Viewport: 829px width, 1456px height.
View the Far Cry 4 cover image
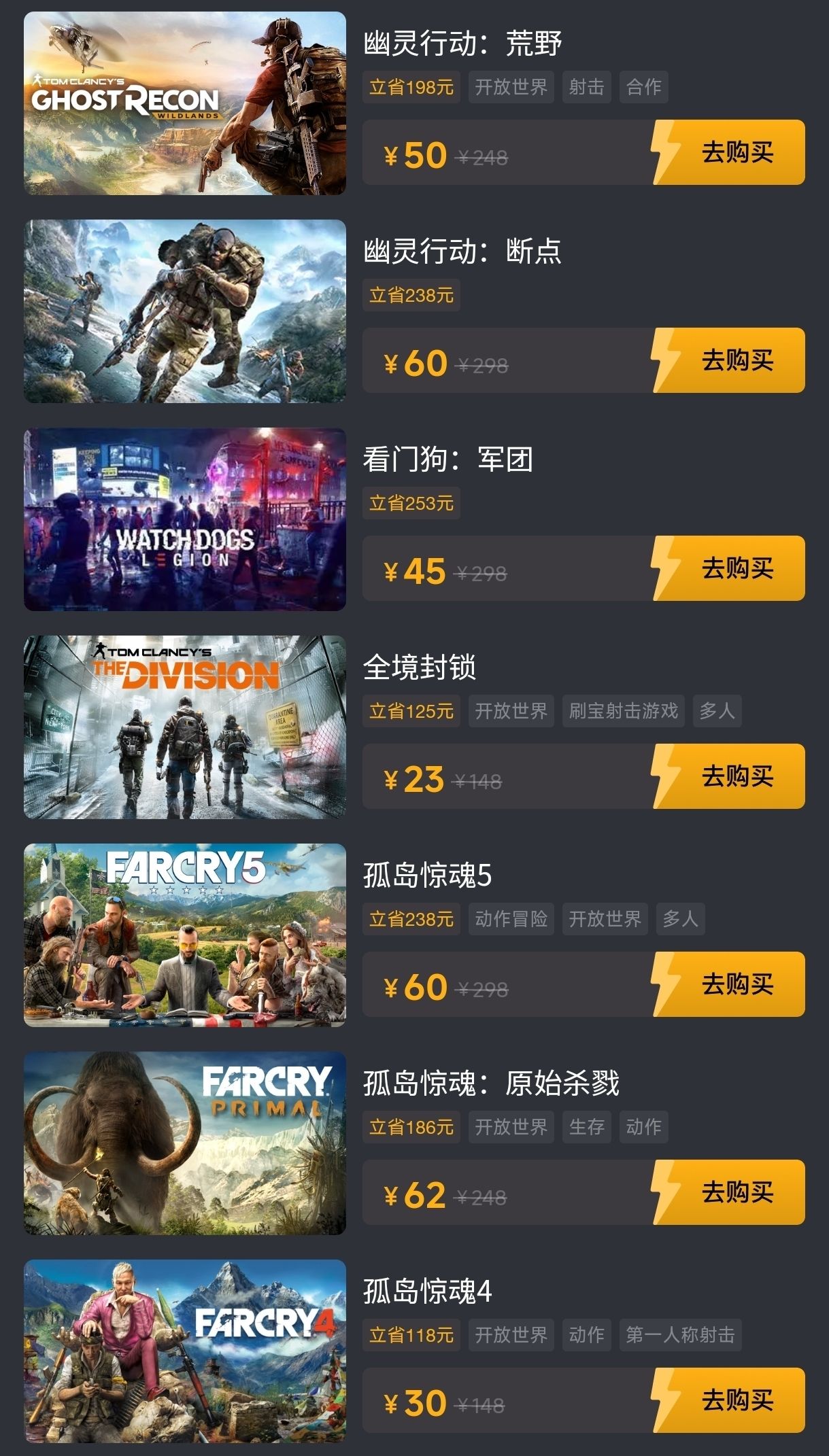[185, 1351]
